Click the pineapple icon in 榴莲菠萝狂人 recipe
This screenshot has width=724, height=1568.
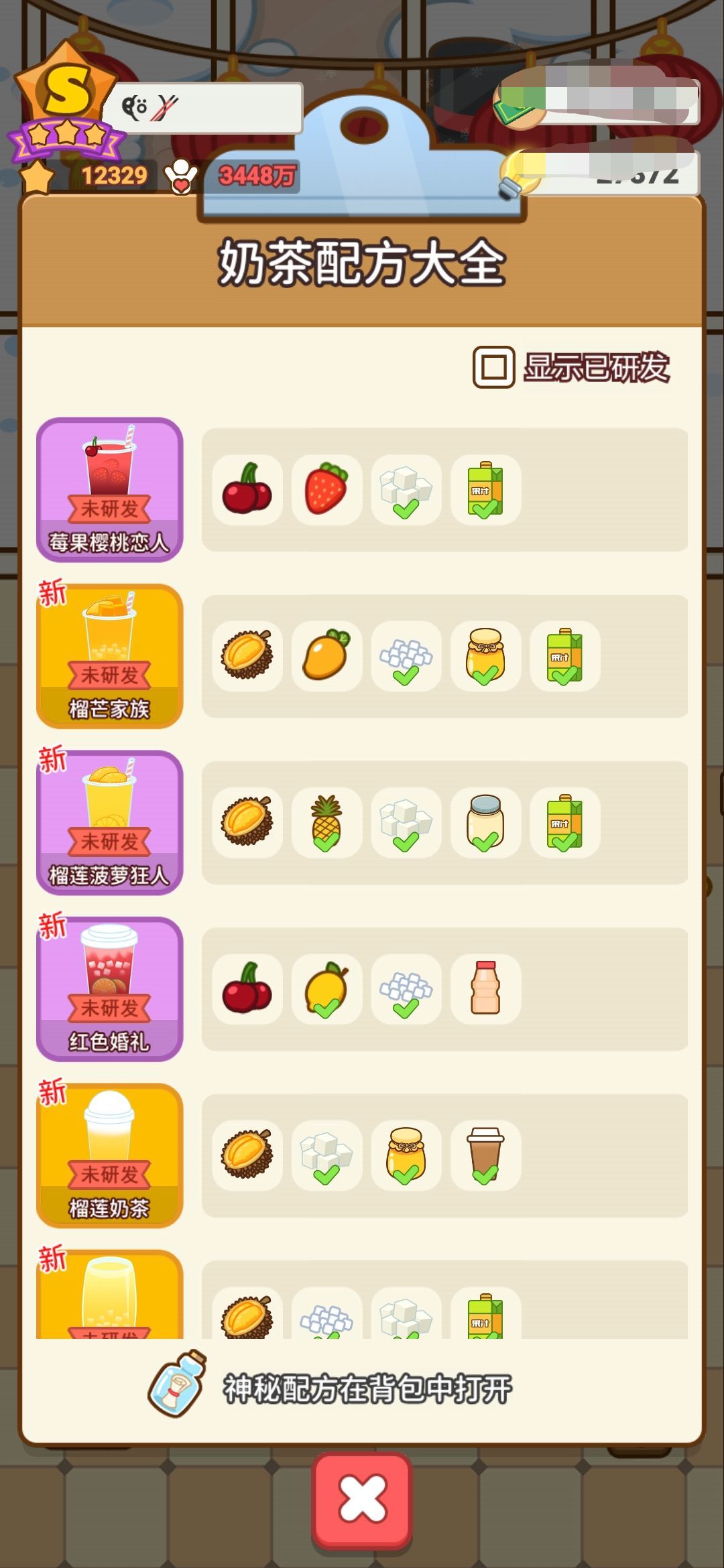click(326, 824)
